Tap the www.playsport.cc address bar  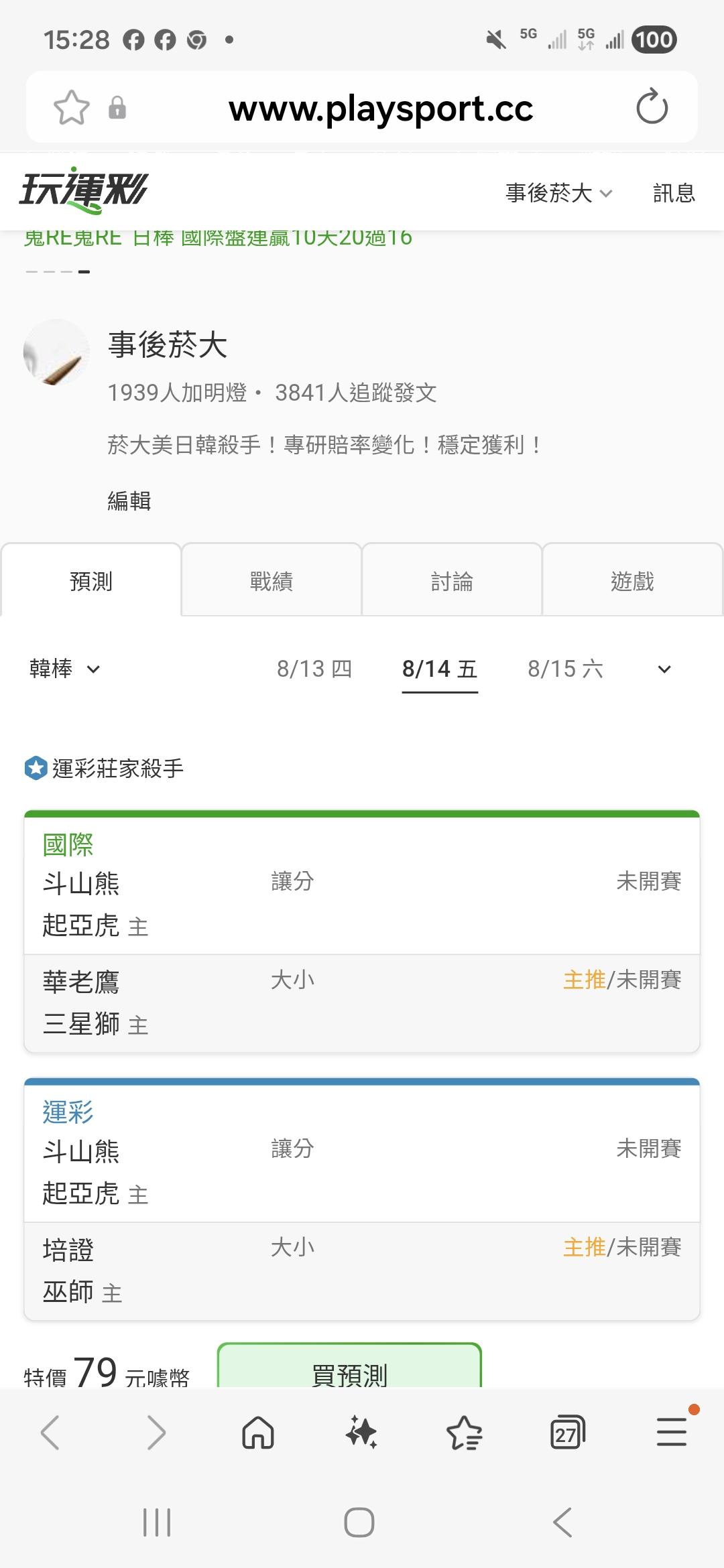pyautogui.click(x=380, y=108)
